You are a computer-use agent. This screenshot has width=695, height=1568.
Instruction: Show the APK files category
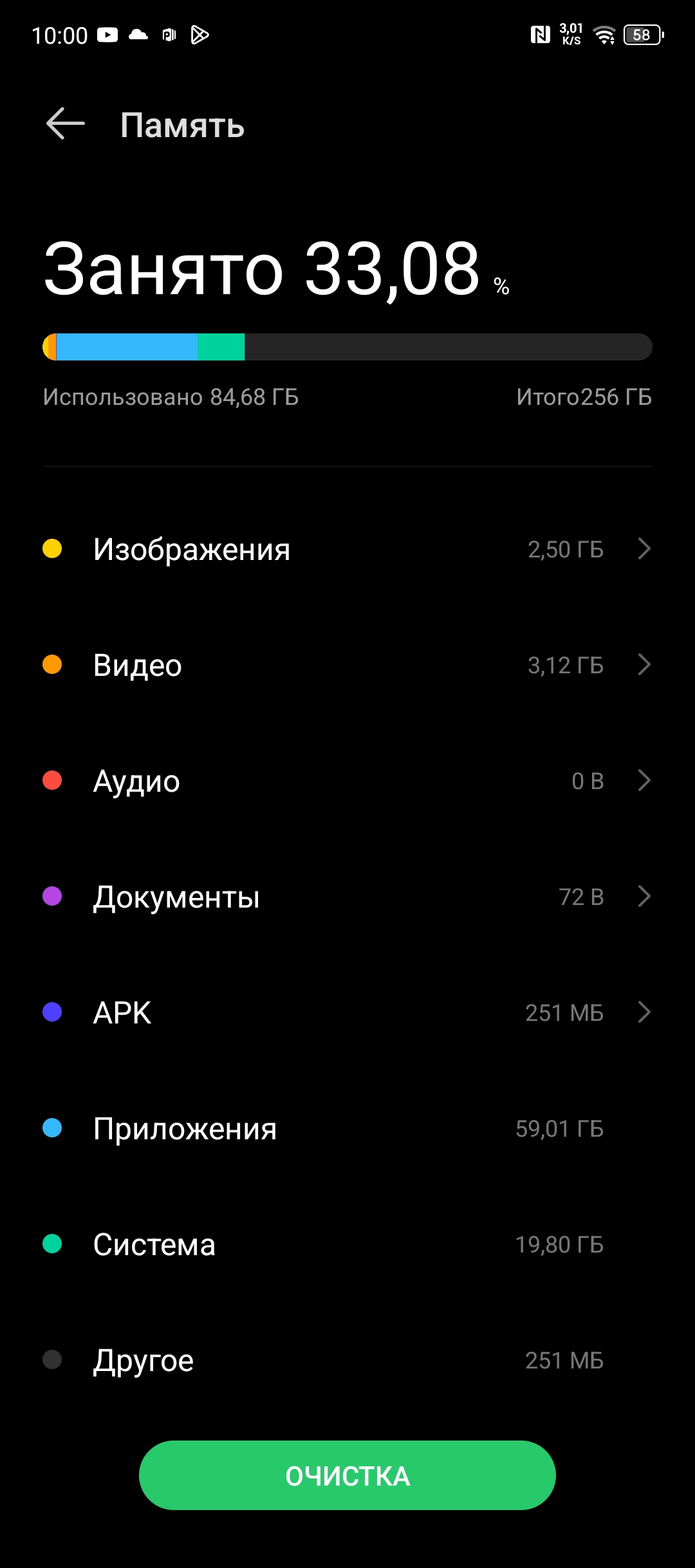point(347,1013)
